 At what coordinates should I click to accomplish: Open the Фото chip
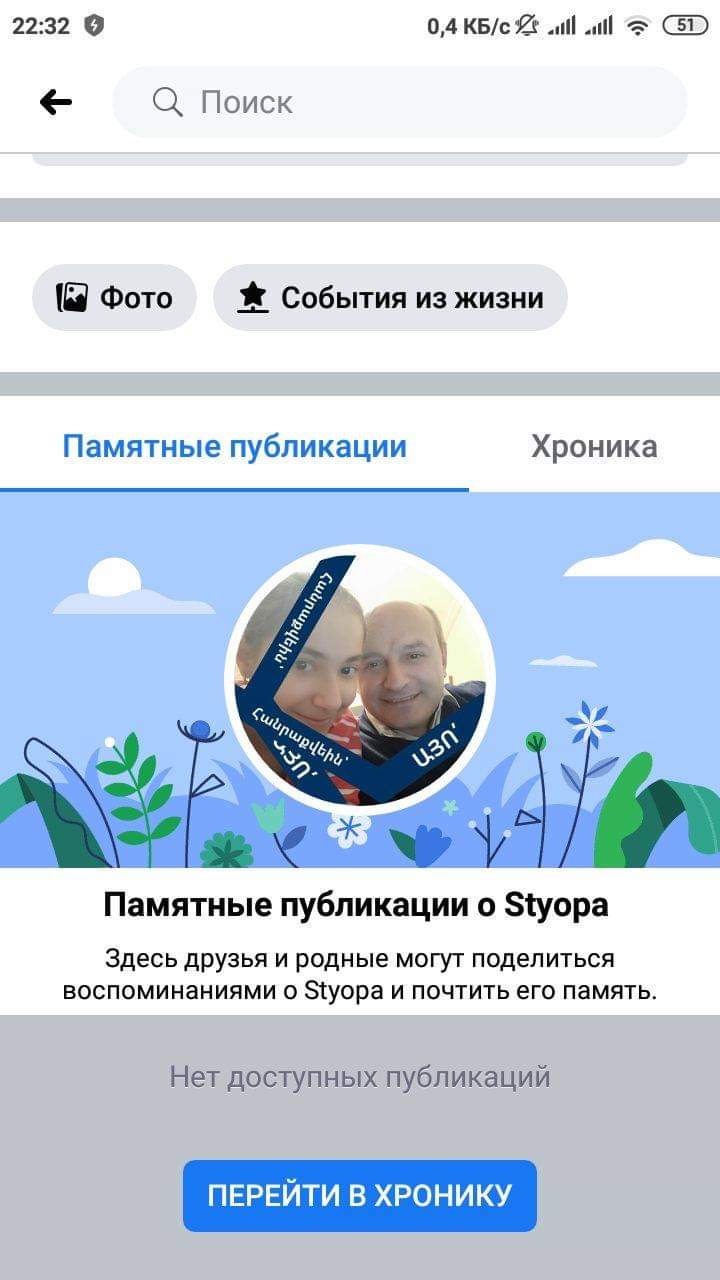(x=114, y=297)
